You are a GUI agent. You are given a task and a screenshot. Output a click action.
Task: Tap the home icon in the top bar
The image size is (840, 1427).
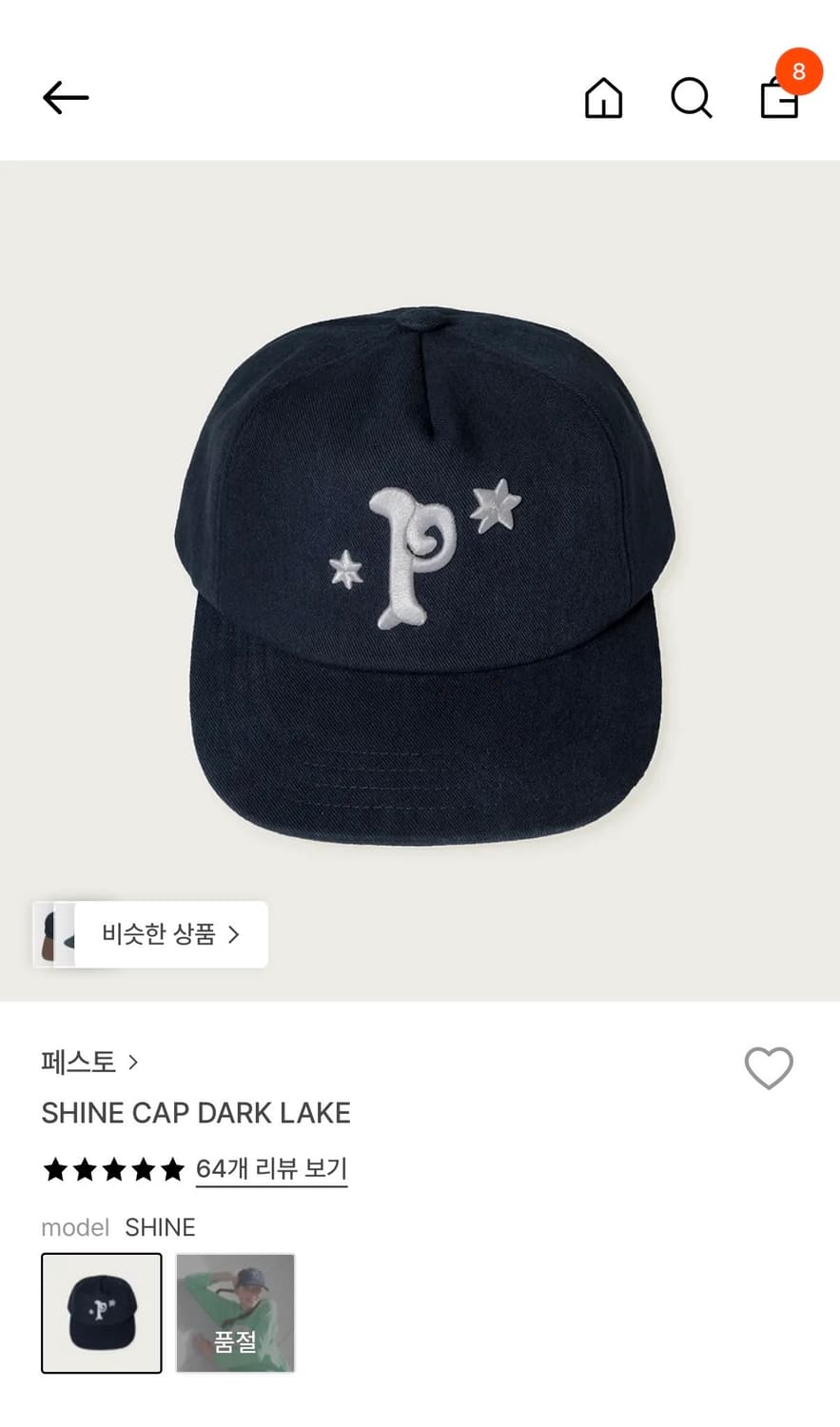click(603, 97)
